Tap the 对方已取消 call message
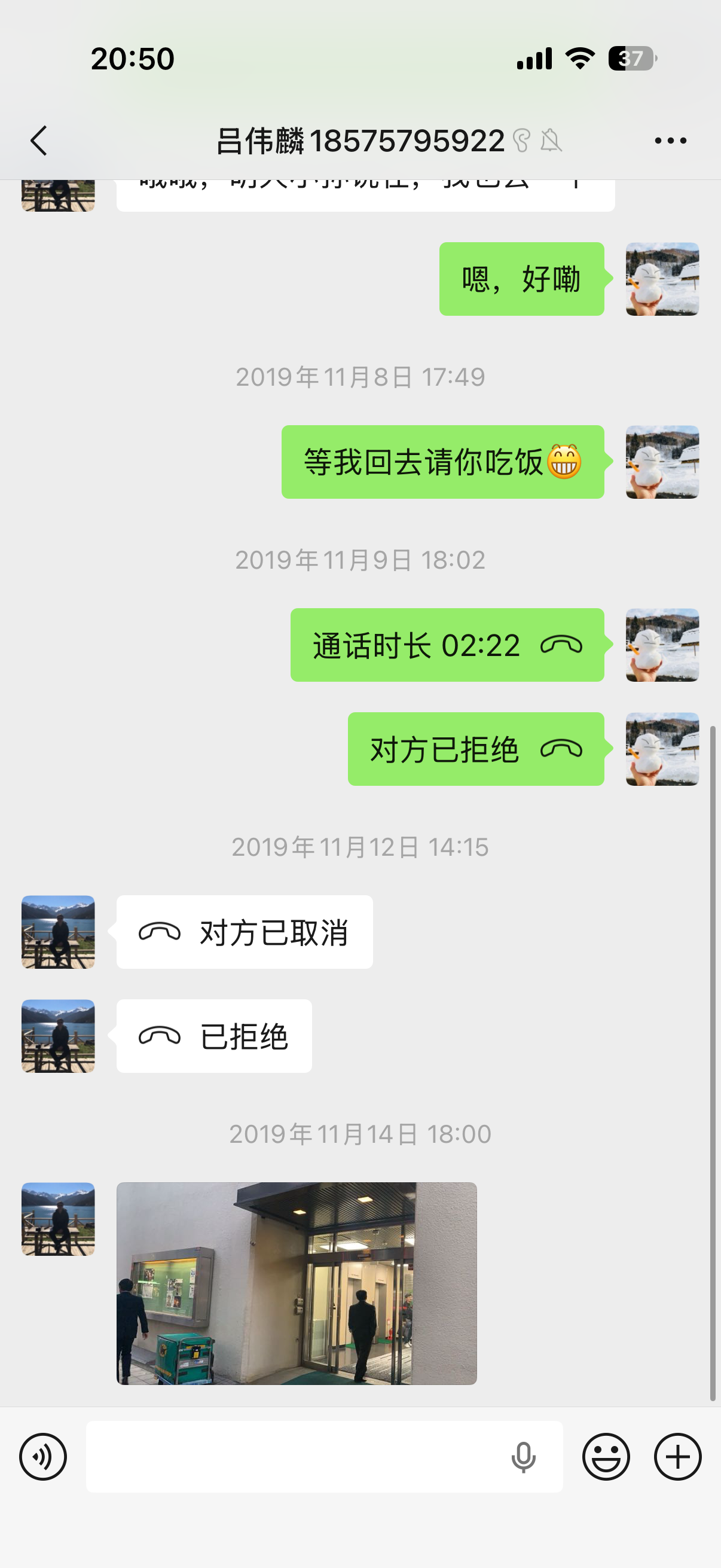Image resolution: width=721 pixels, height=1568 pixels. click(x=242, y=931)
